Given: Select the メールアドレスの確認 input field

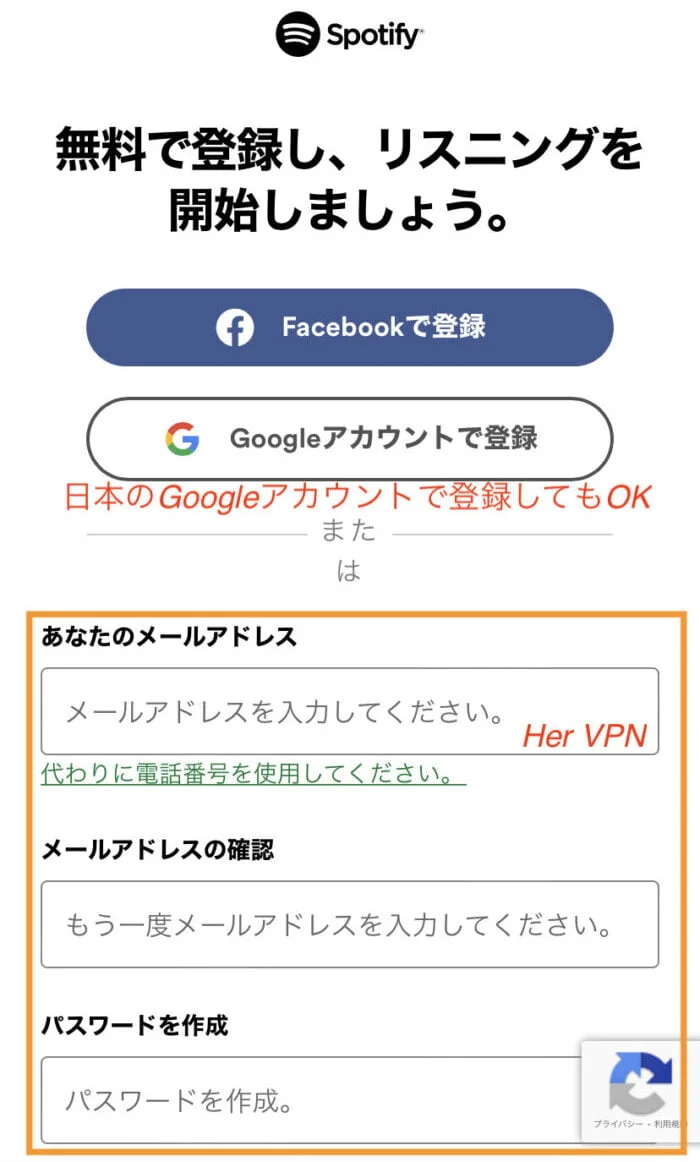Looking at the screenshot, I should pyautogui.click(x=349, y=924).
